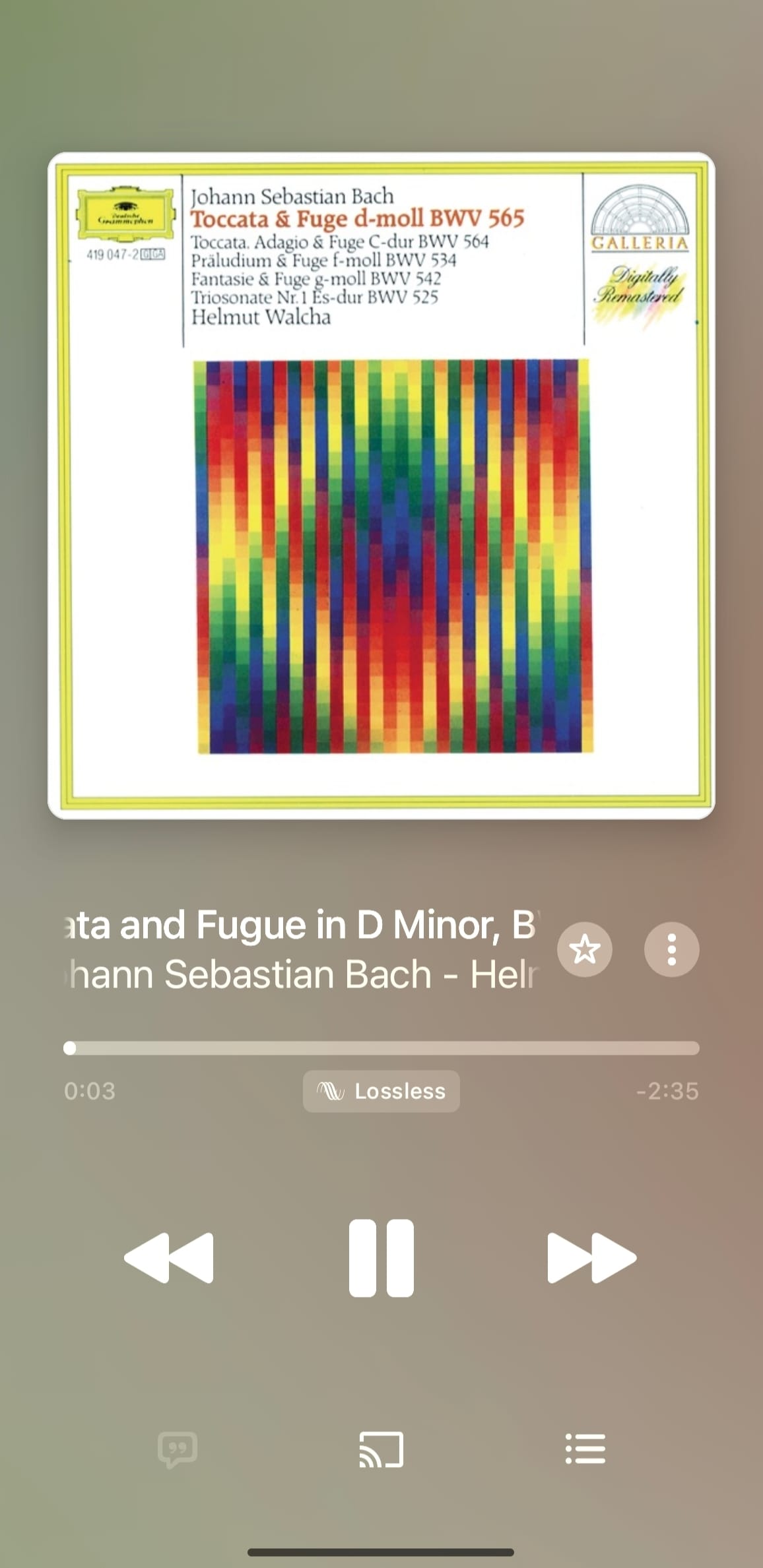Pause the current track

point(381,1257)
